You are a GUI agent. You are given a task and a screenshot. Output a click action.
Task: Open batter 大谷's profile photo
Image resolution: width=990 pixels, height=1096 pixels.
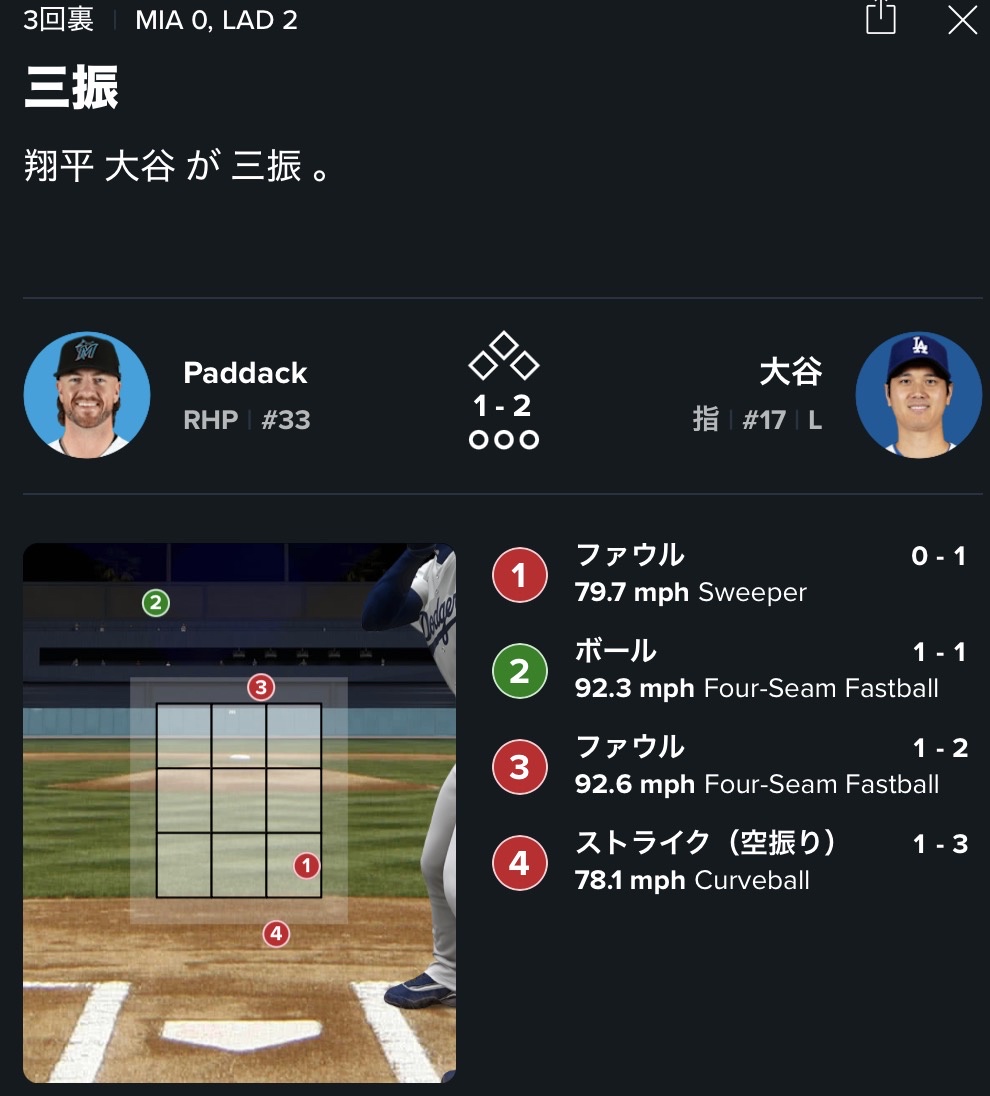918,395
